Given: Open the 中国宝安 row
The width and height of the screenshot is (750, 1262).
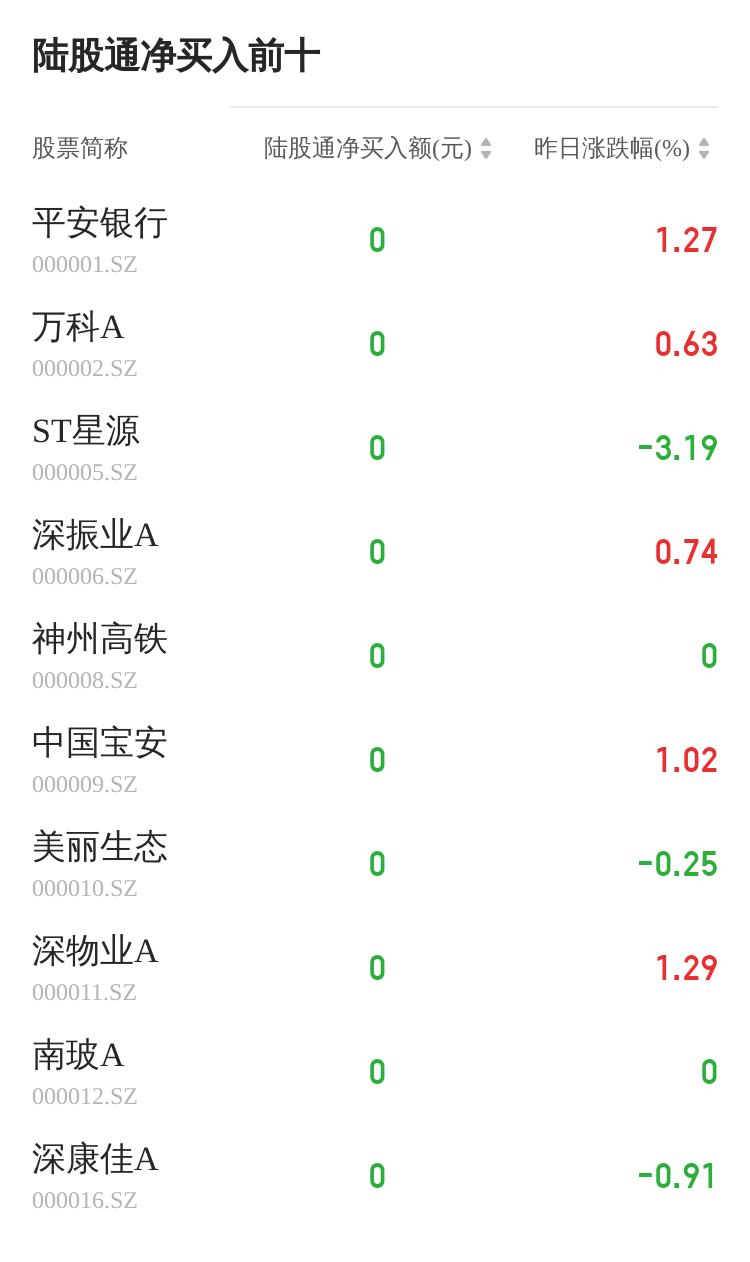Looking at the screenshot, I should [x=375, y=760].
